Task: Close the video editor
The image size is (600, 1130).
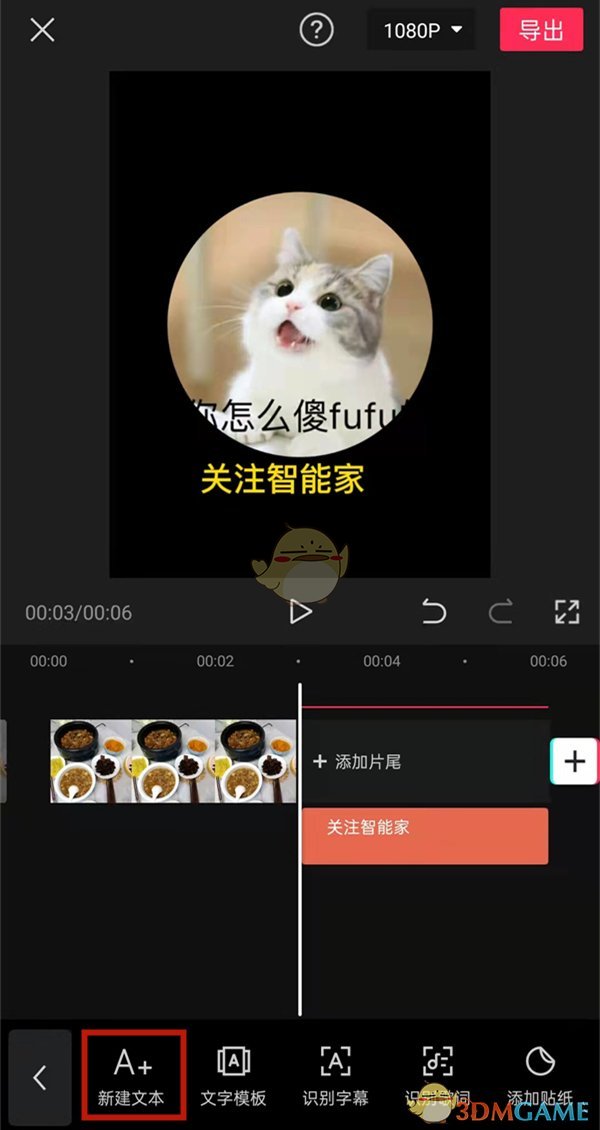Action: (42, 30)
